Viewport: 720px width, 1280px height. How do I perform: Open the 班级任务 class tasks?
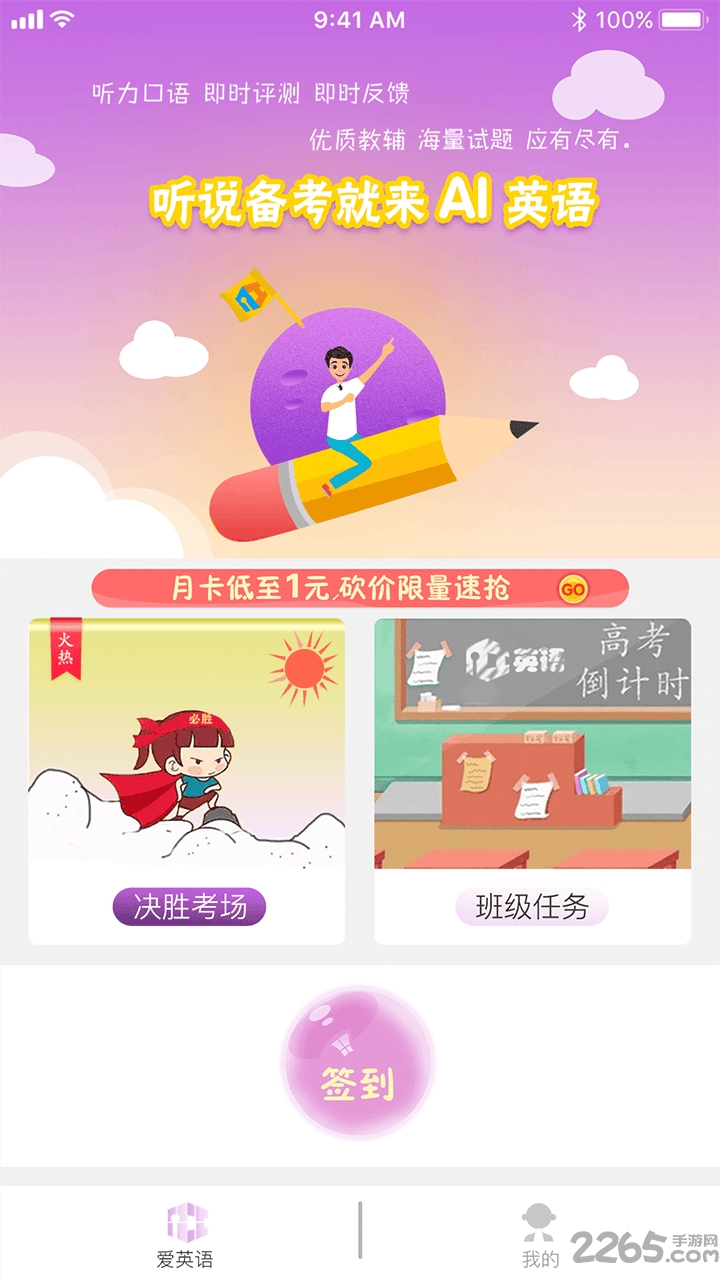click(532, 905)
